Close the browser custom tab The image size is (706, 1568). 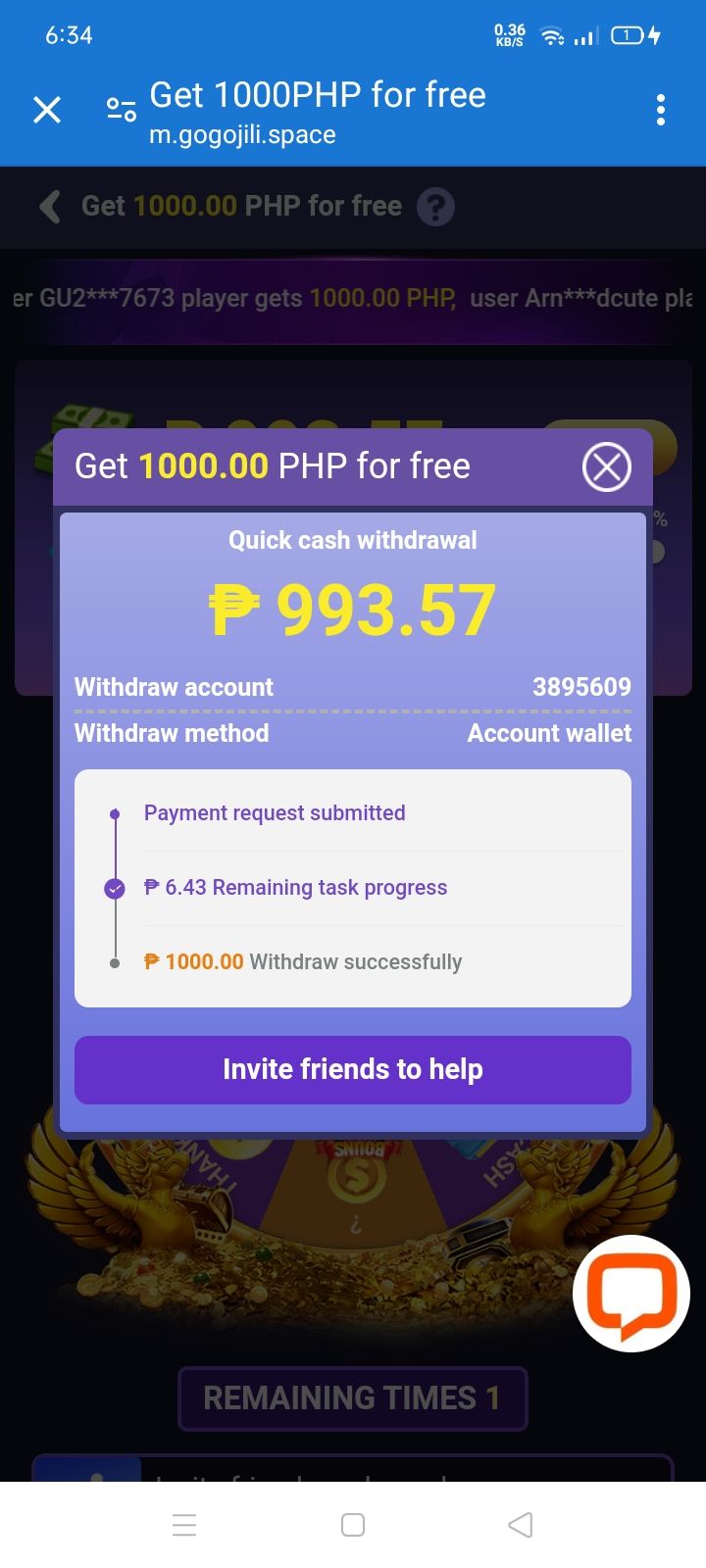[x=47, y=110]
